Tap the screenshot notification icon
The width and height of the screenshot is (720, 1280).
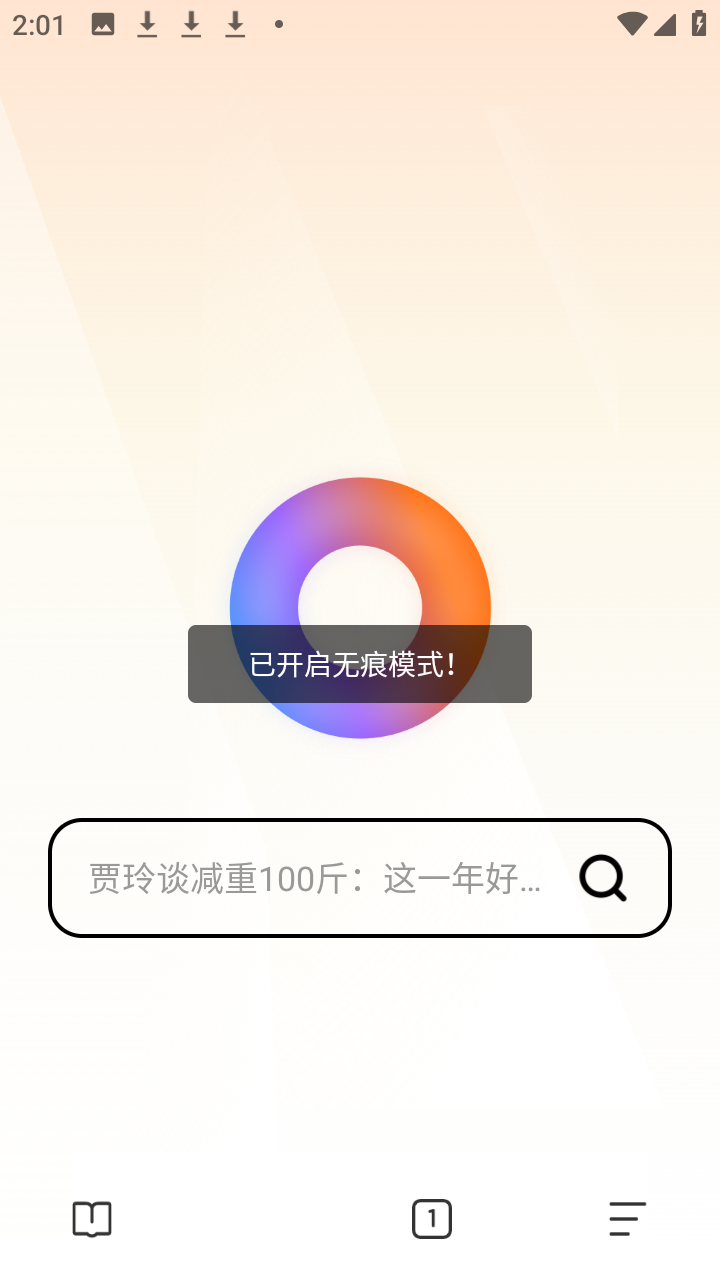(x=101, y=24)
